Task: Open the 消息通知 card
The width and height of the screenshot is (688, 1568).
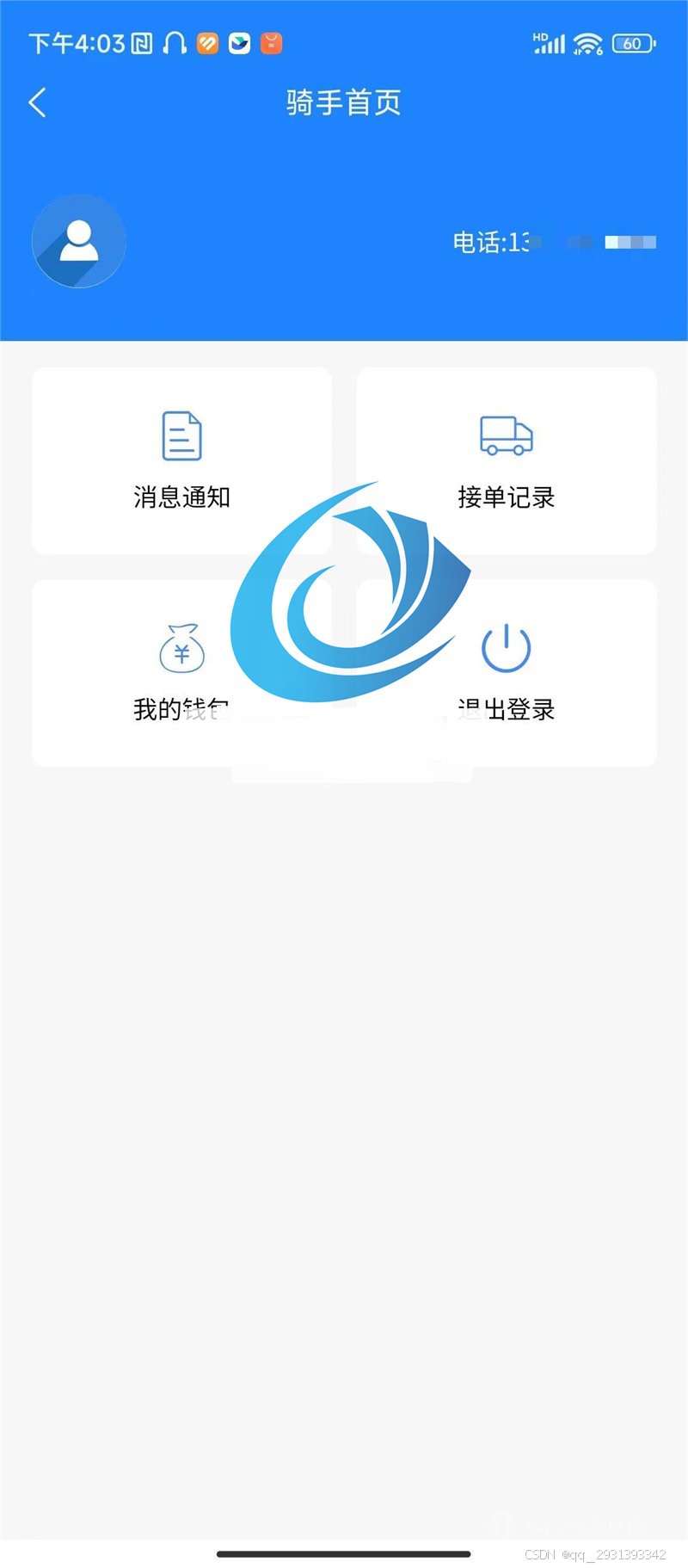Action: [x=181, y=460]
